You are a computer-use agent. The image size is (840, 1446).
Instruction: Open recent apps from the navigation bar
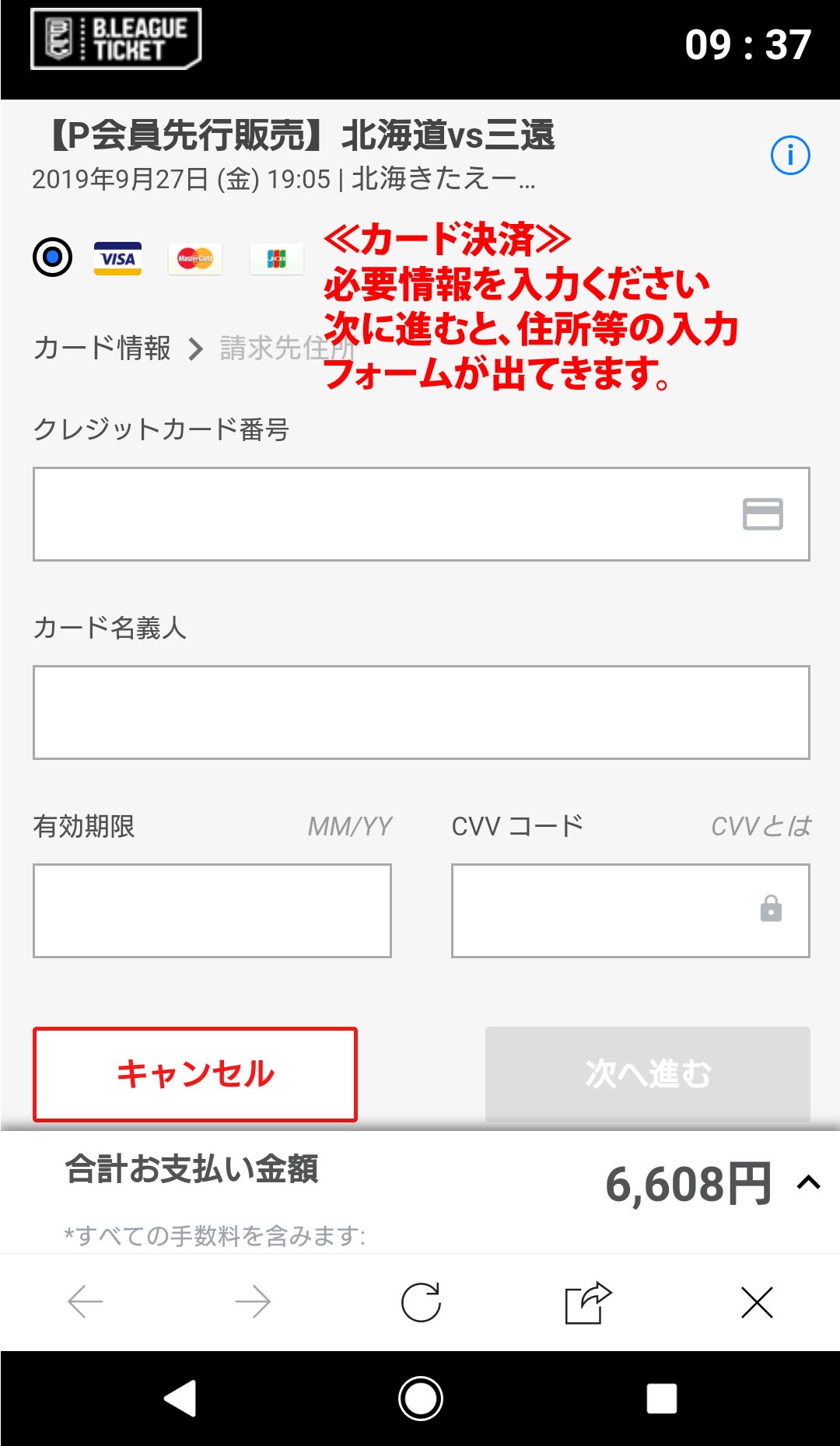click(x=661, y=1398)
